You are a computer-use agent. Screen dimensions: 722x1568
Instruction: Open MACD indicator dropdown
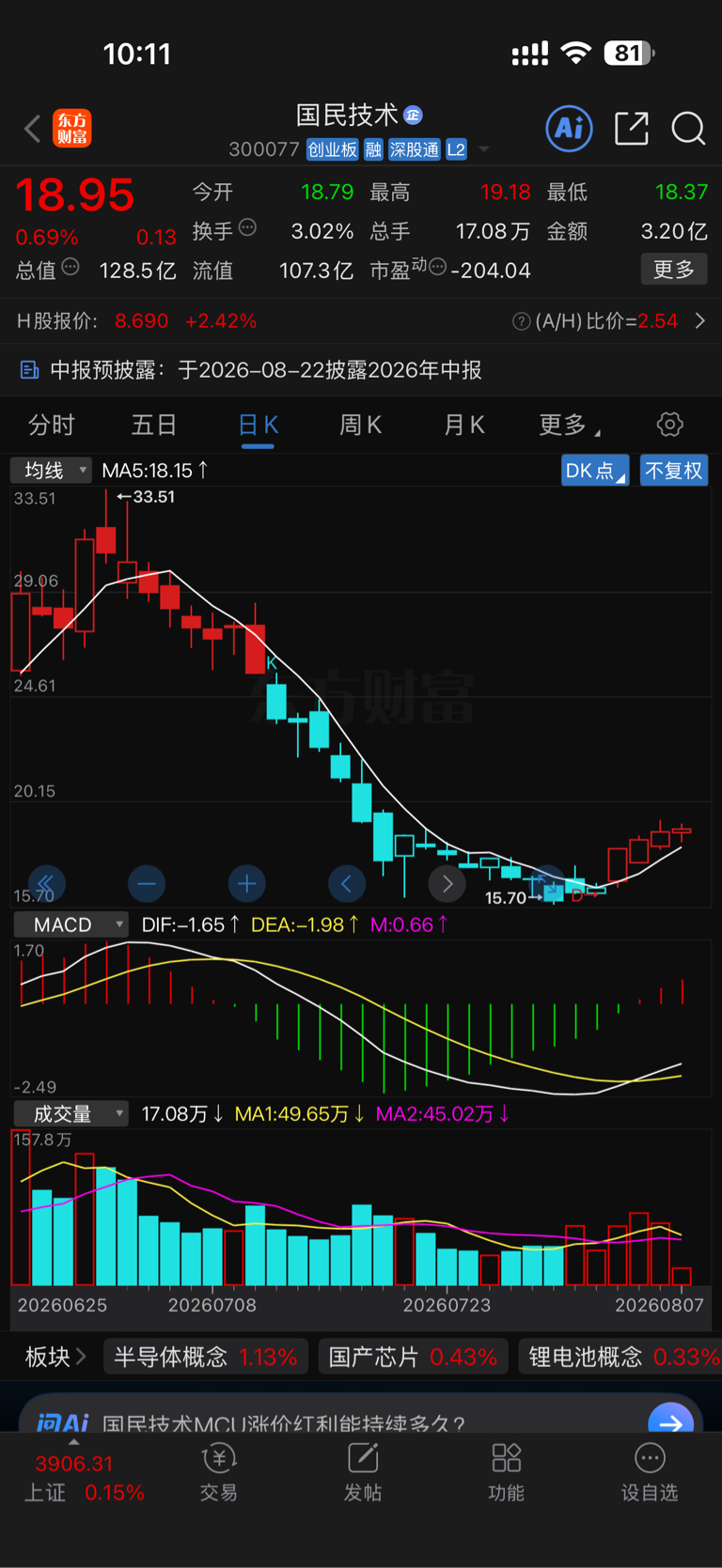tap(71, 924)
